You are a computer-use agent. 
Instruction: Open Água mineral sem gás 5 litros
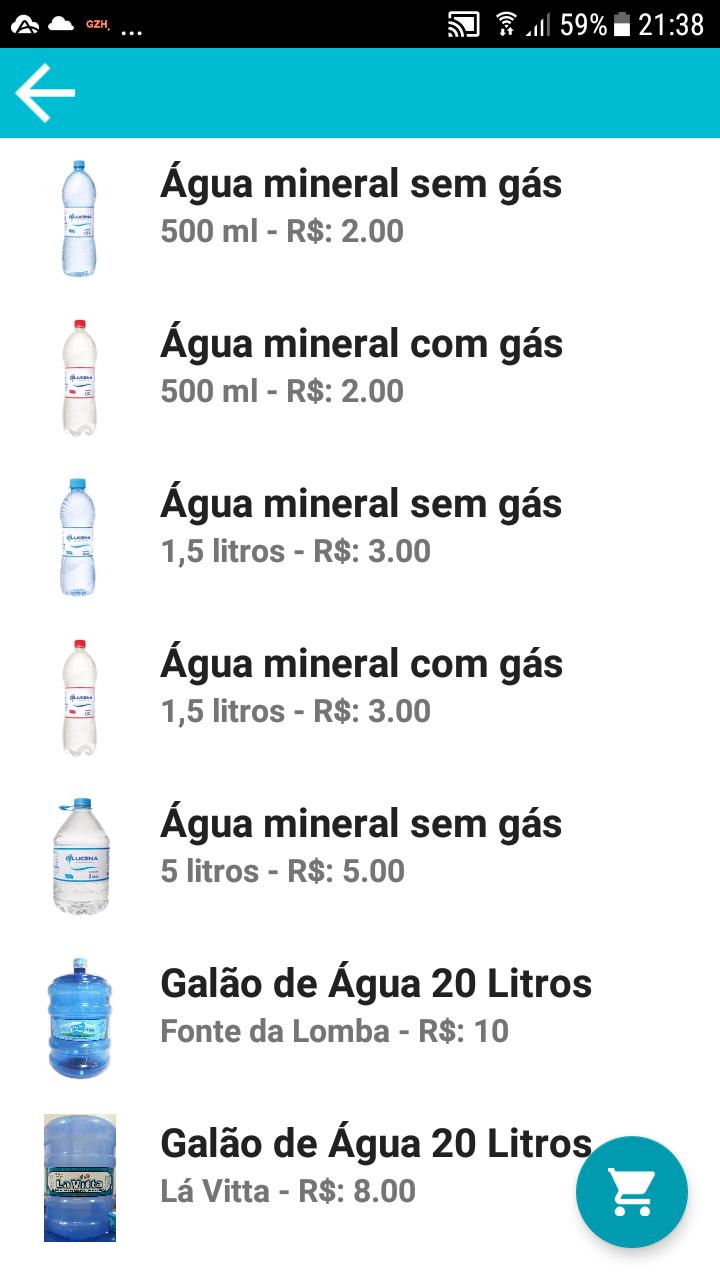(360, 858)
